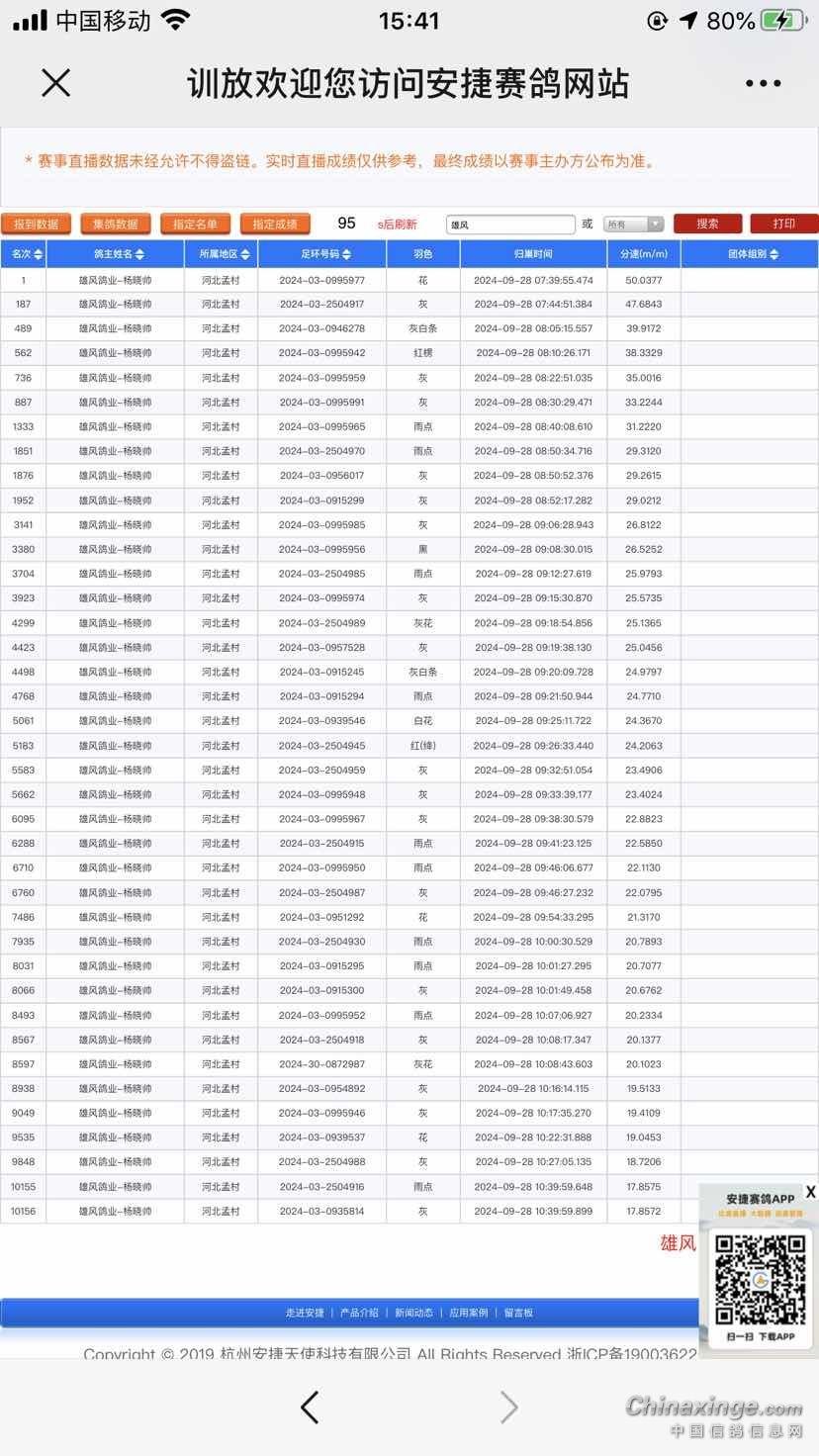Sort the table by 名次
Image resolution: width=819 pixels, height=1456 pixels.
[26, 254]
